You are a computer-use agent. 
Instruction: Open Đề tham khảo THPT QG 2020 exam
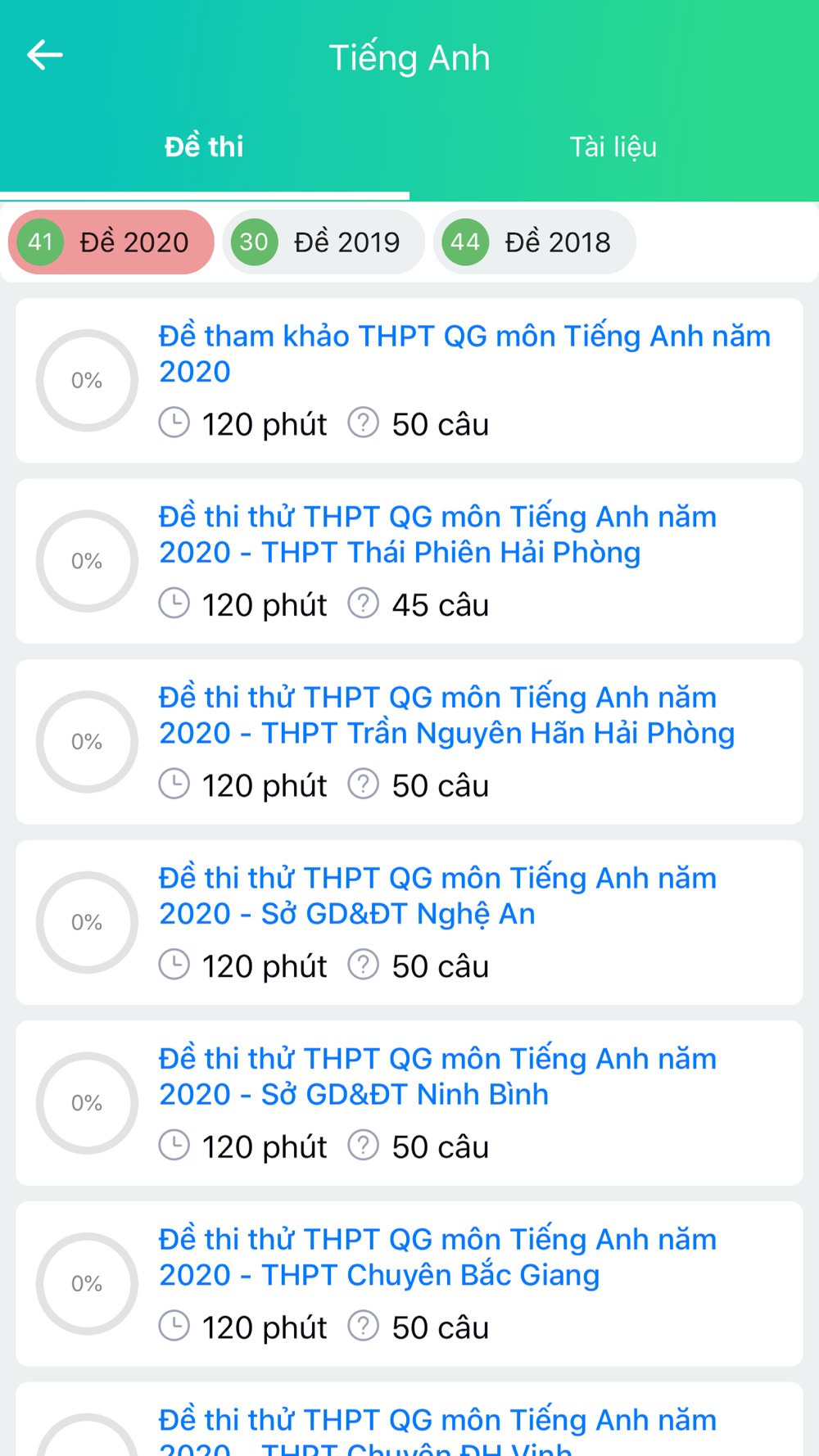point(409,381)
